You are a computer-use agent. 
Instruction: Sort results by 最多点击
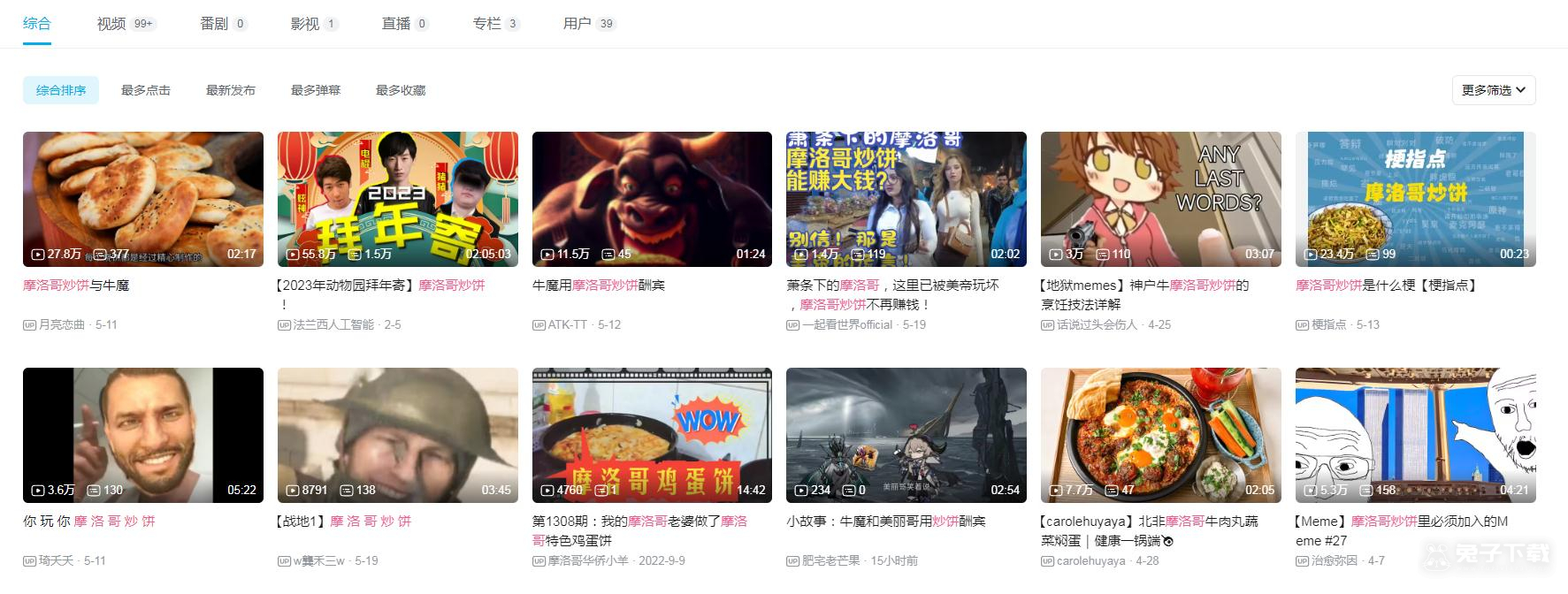click(x=146, y=90)
